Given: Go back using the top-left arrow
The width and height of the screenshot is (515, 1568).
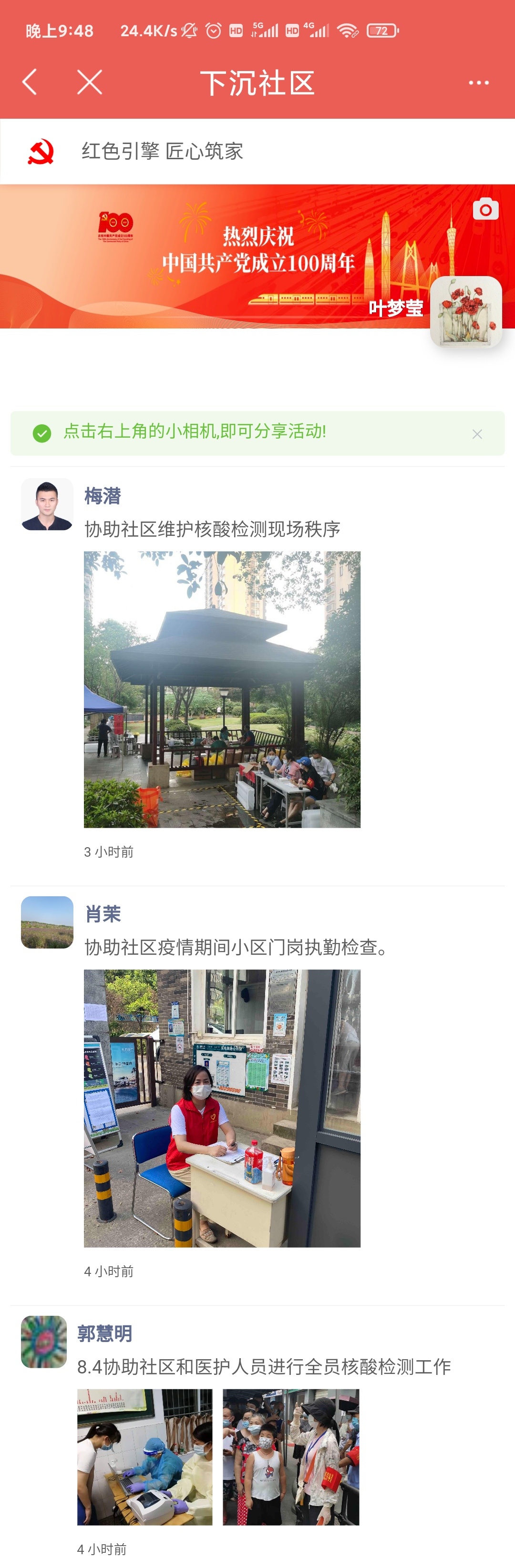Looking at the screenshot, I should [30, 82].
